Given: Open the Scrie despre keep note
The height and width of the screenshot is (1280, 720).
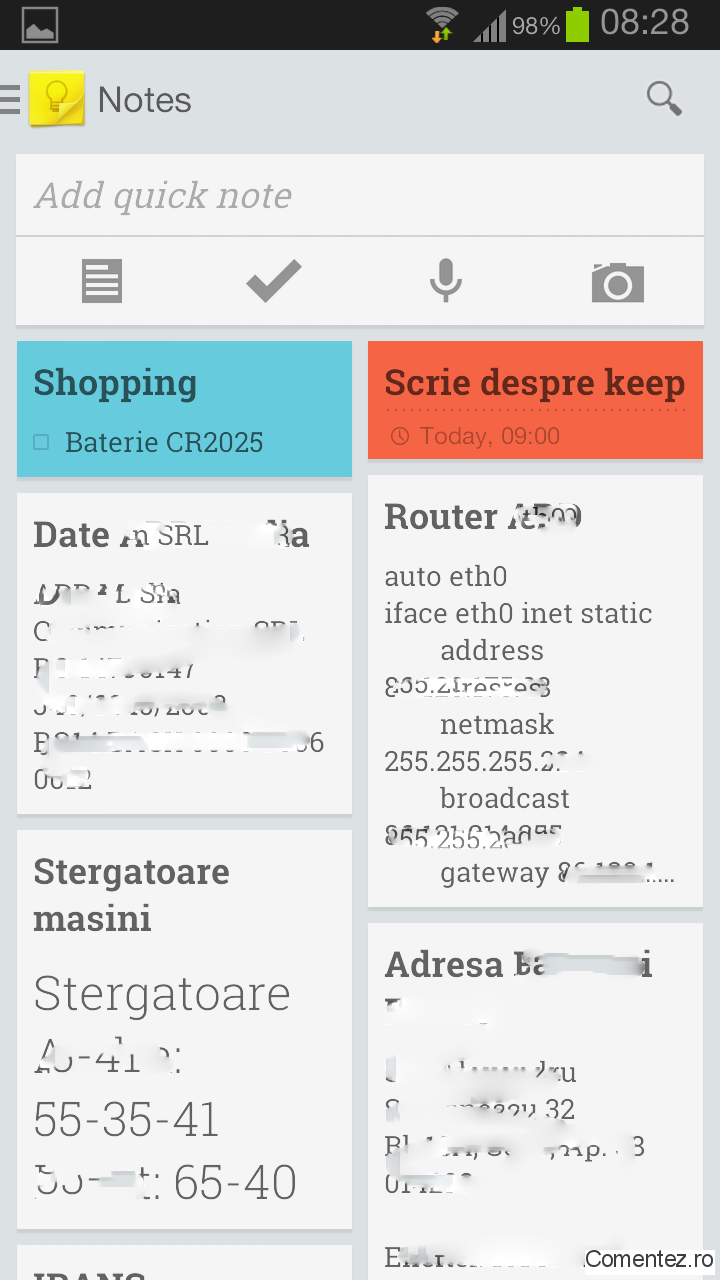Looking at the screenshot, I should pyautogui.click(x=535, y=400).
